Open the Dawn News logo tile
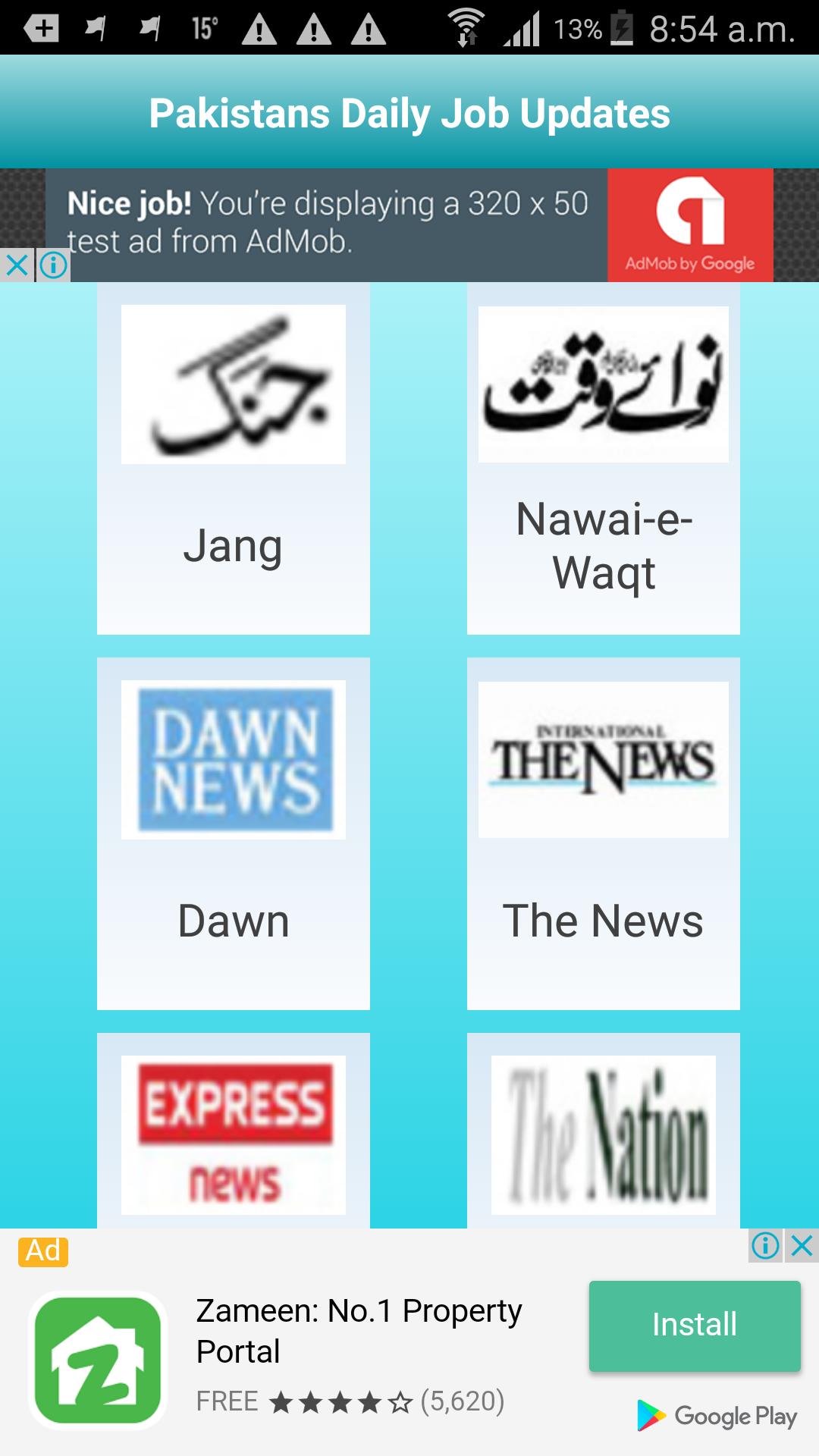The height and width of the screenshot is (1456, 819). [x=233, y=758]
